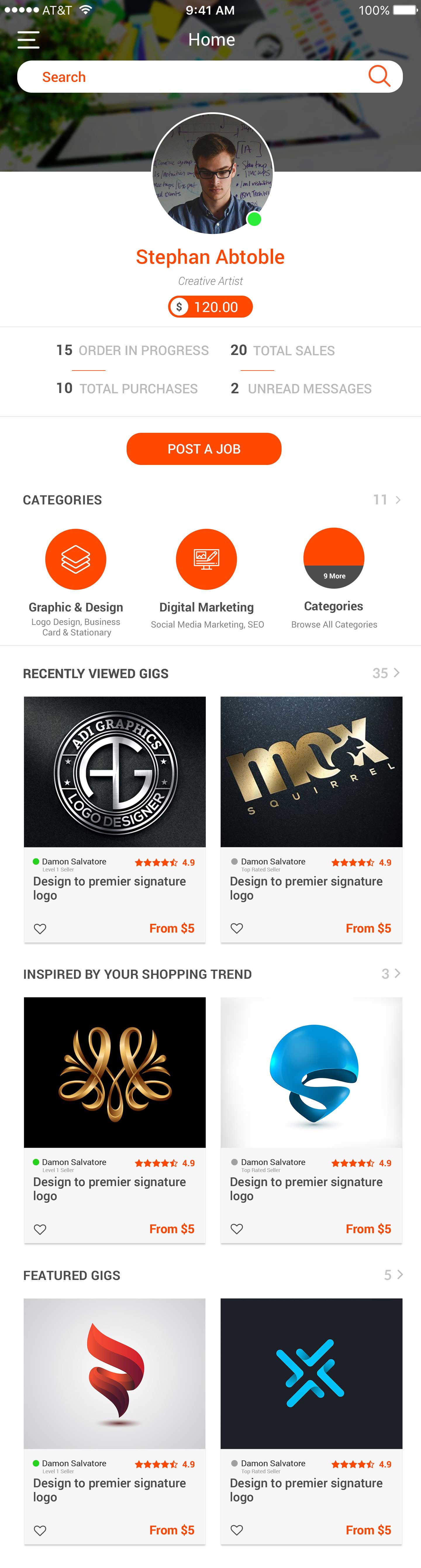
Task: Open the red flame logo gig
Action: 114,1373
